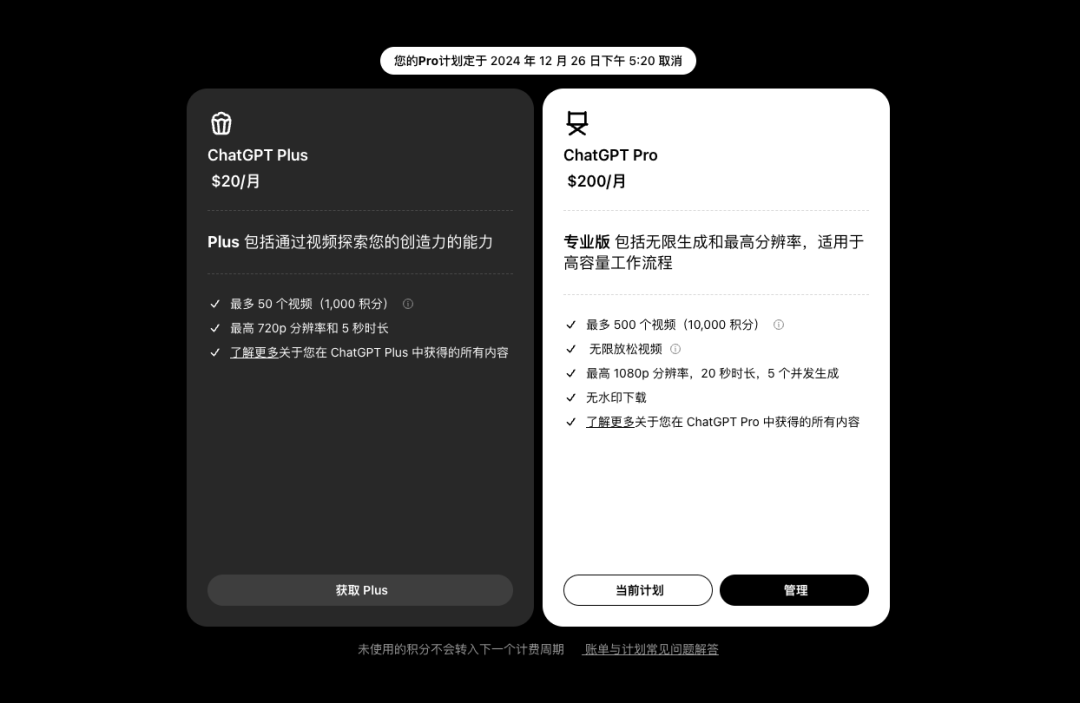This screenshot has height=703, width=1080.
Task: Show info for 最多 50 个视频 credits
Action: pos(408,304)
